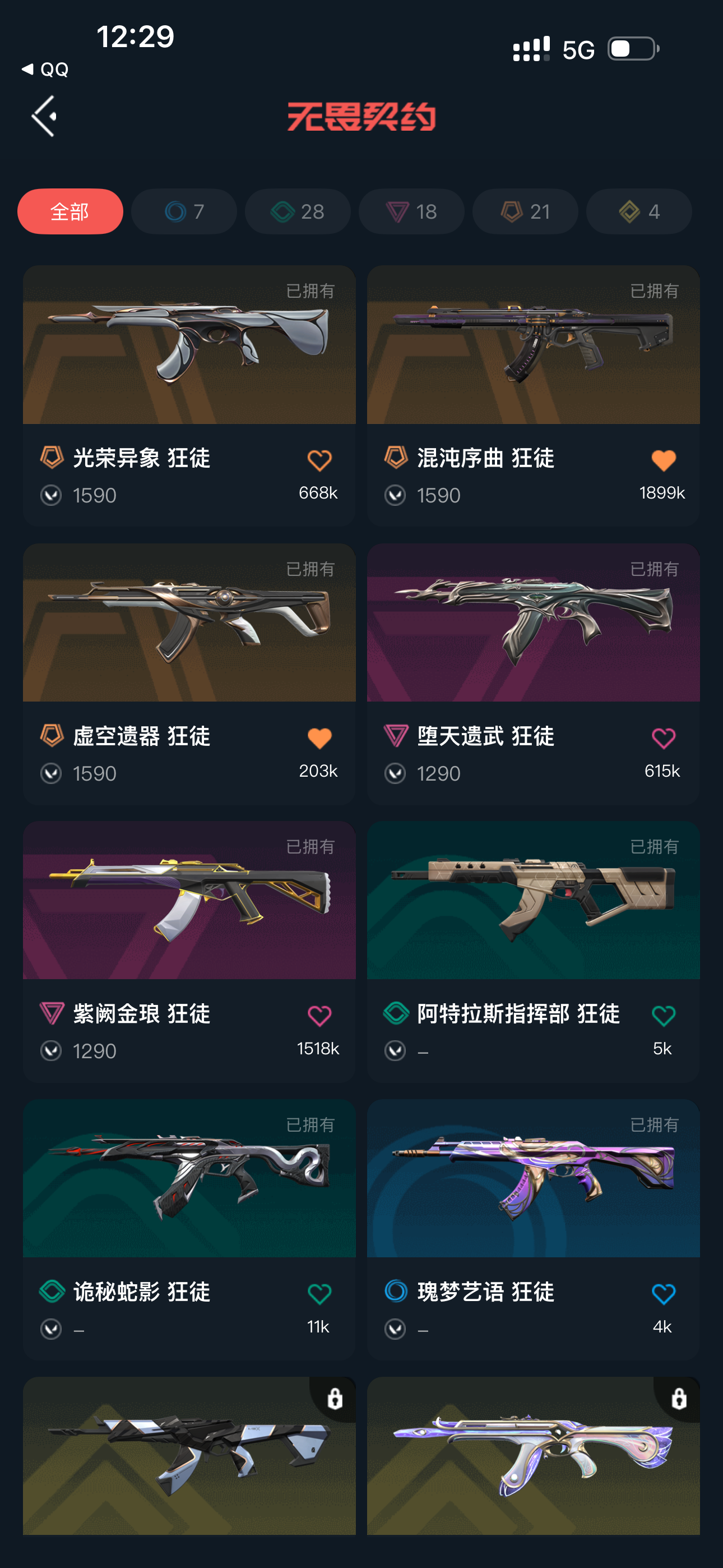Like the 堕天遗武 狂徒 skin
Screen dimensions: 723x1568
[664, 739]
